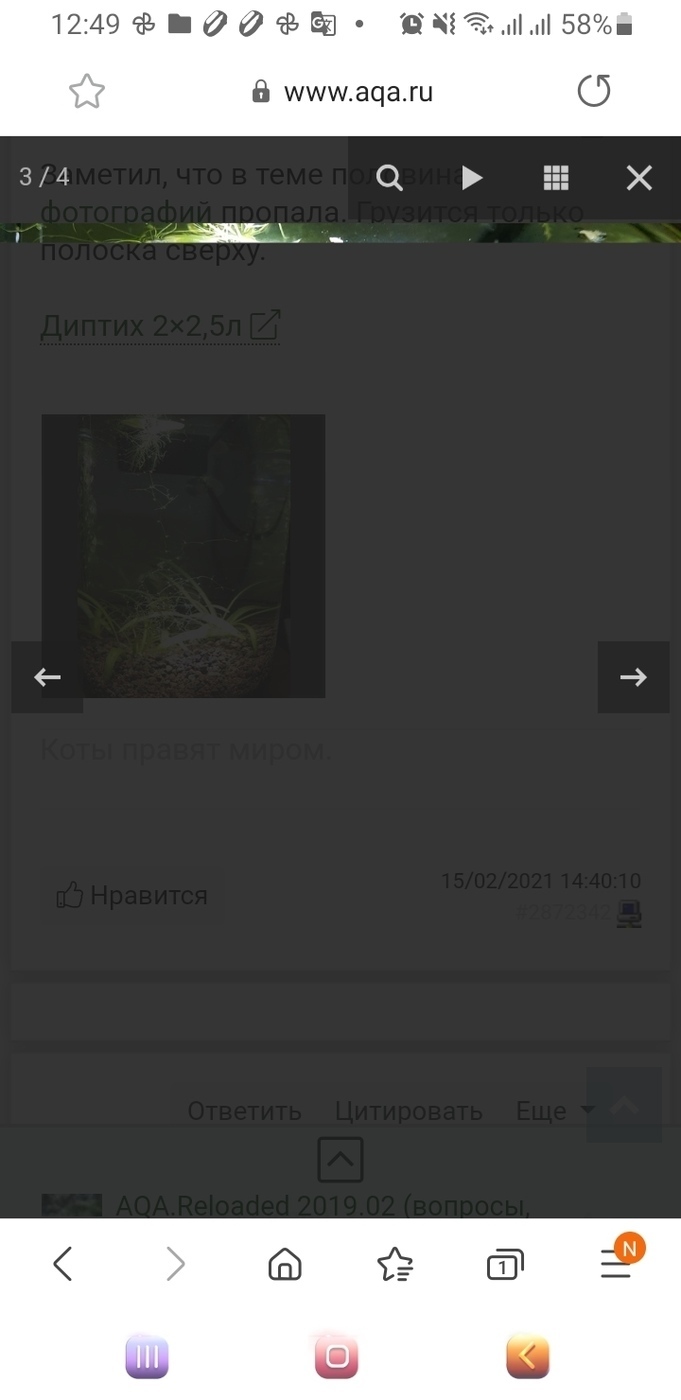Go to the next gallery image
The image size is (681, 1400).
pyautogui.click(x=633, y=677)
